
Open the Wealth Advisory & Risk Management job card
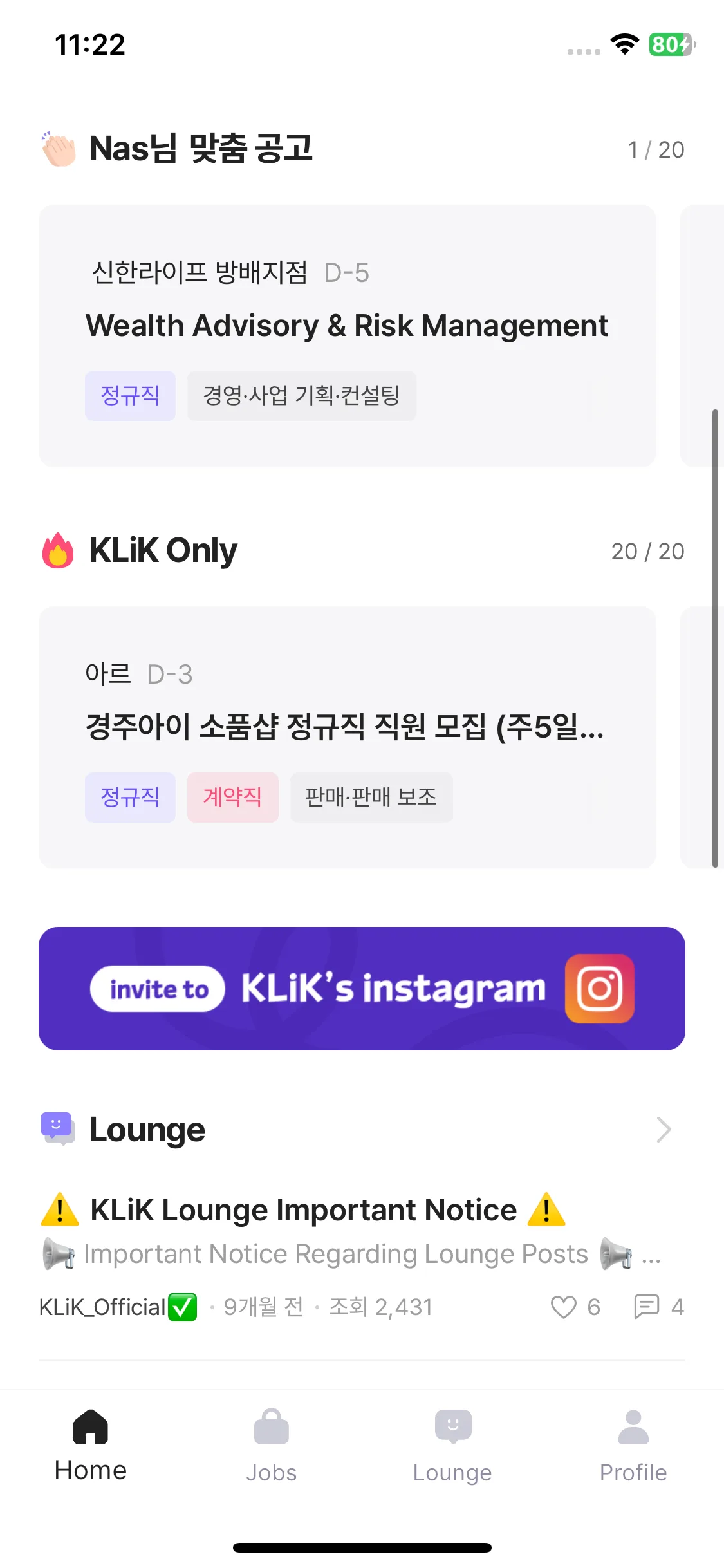coord(347,326)
